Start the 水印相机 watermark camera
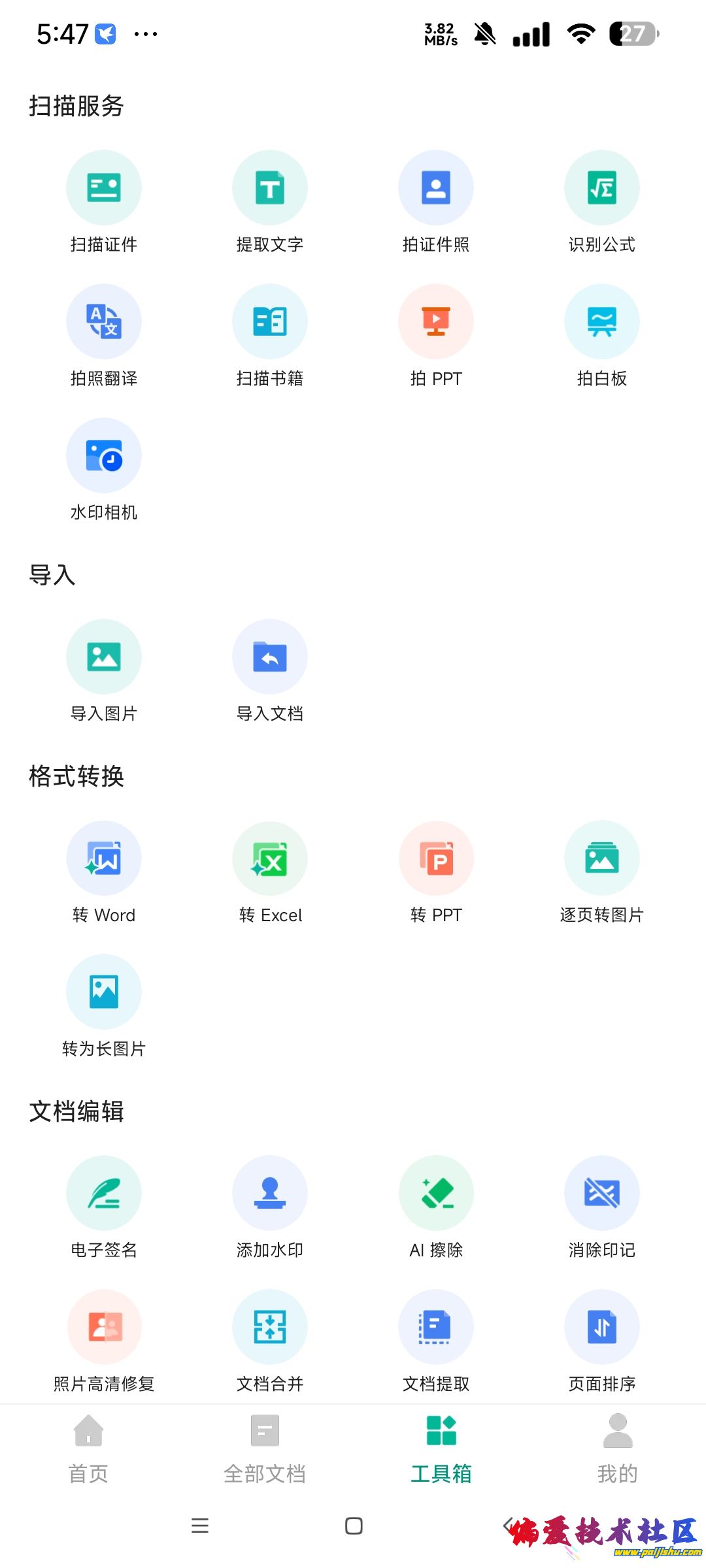The image size is (706, 1568). click(x=104, y=455)
